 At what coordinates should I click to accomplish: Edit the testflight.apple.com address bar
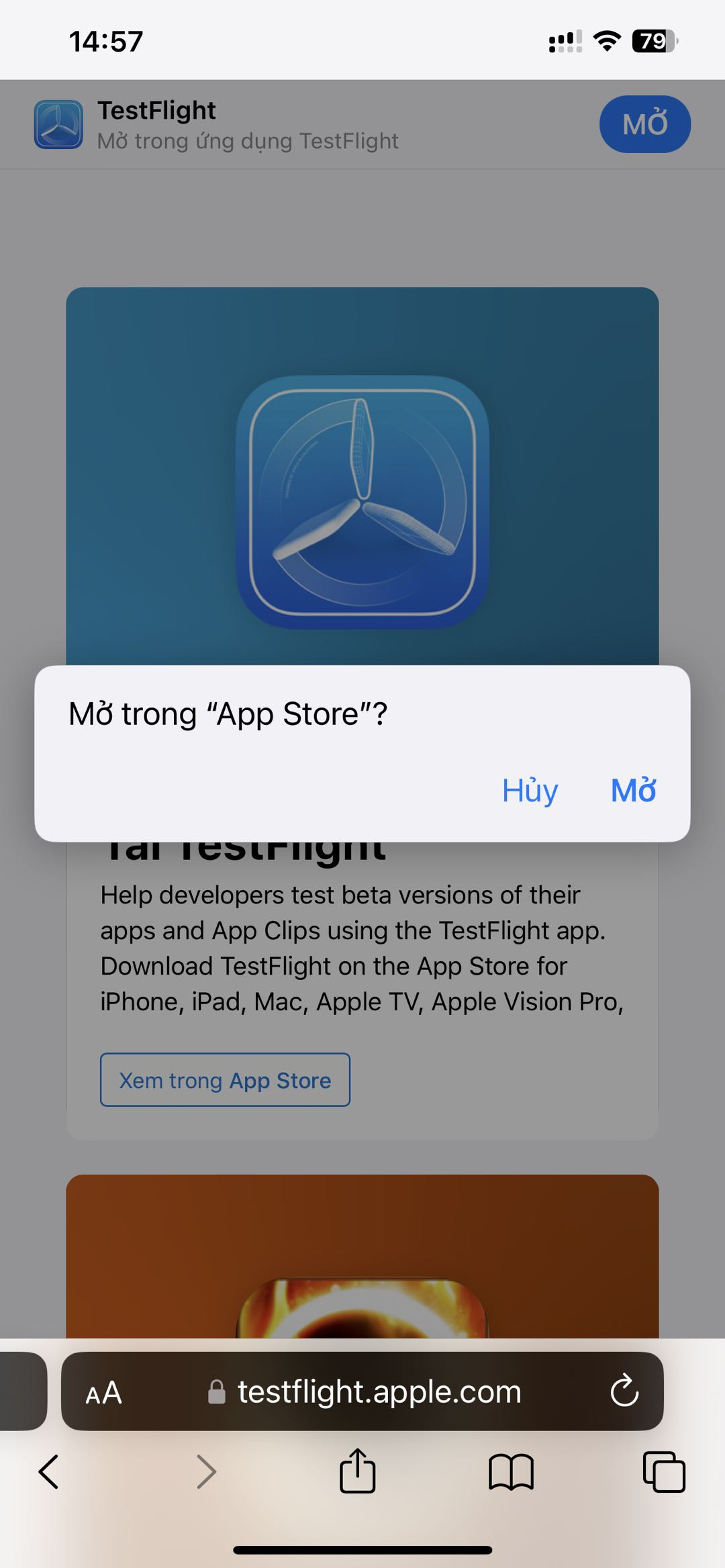pyautogui.click(x=379, y=1392)
